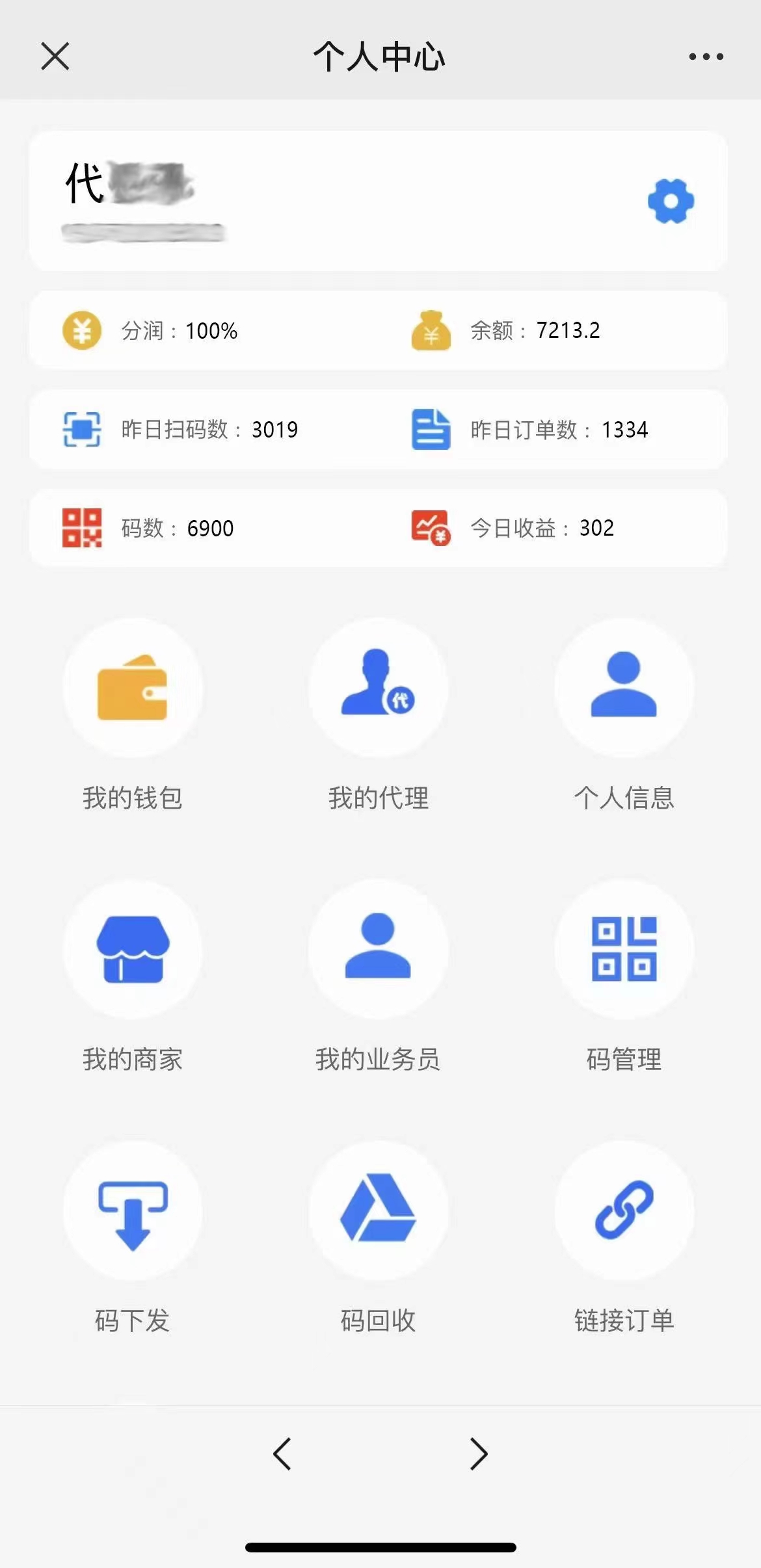761x1568 pixels.
Task: Click the blue 昨日扫码数 scan icon
Action: point(81,429)
